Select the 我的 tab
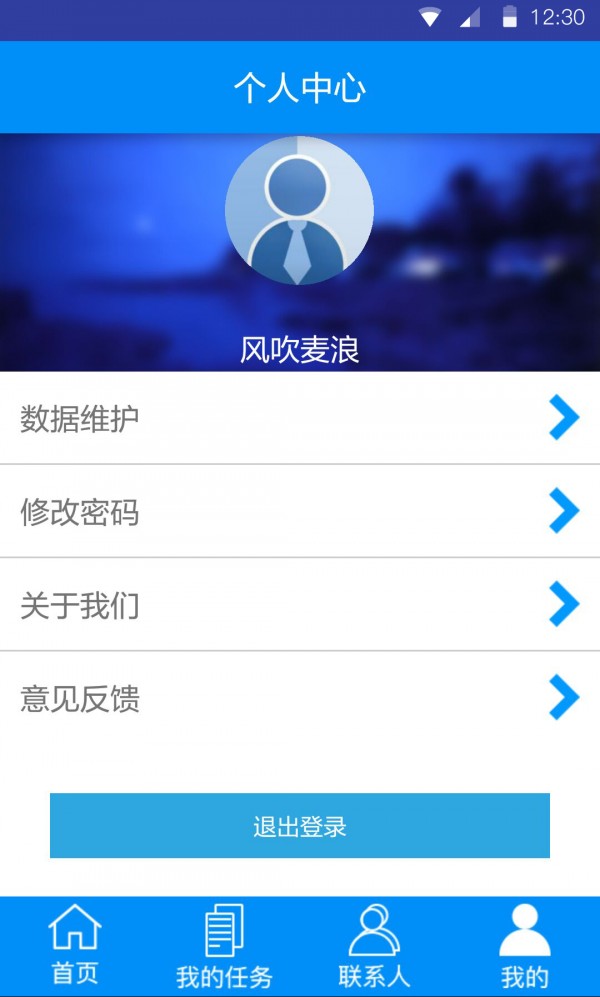The width and height of the screenshot is (600, 997). (x=524, y=945)
